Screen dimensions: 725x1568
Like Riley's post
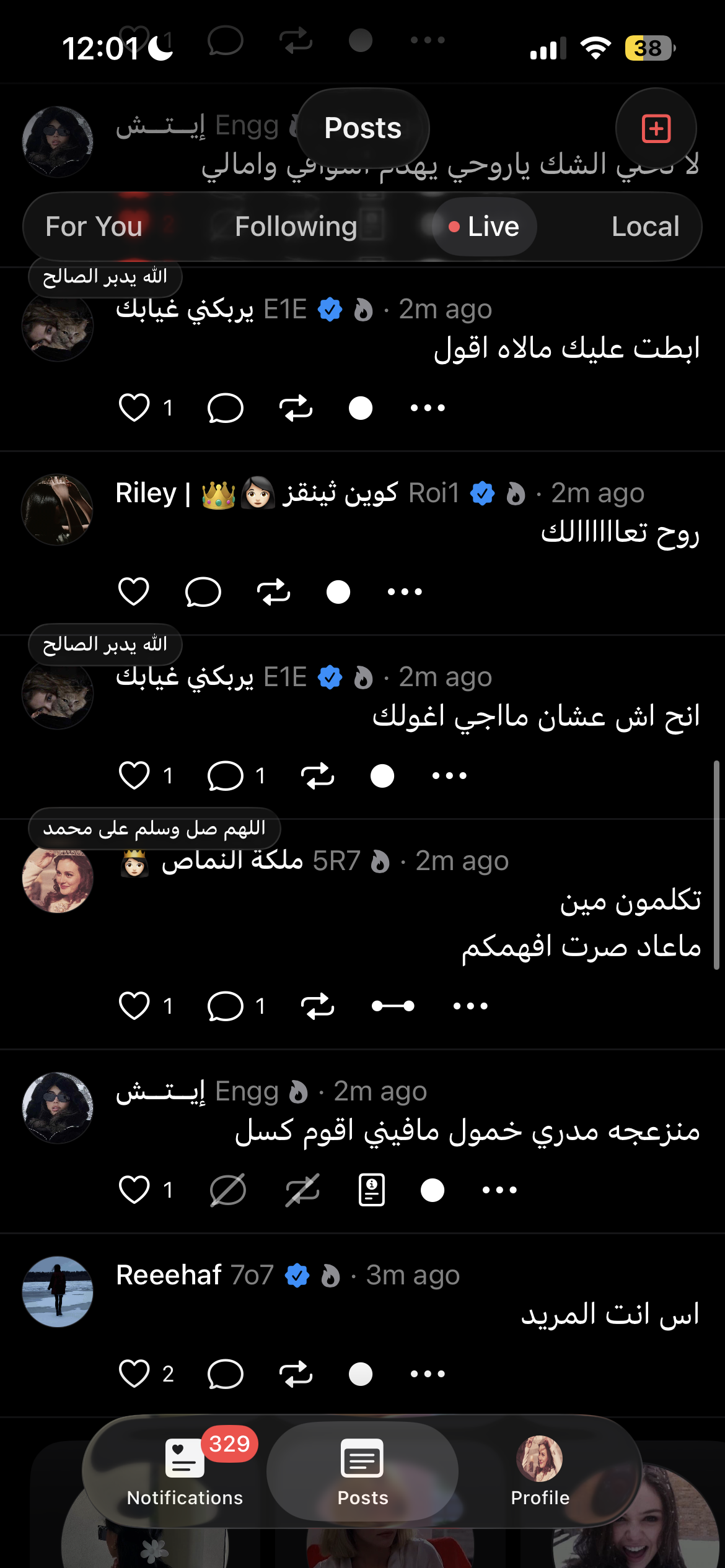point(134,591)
